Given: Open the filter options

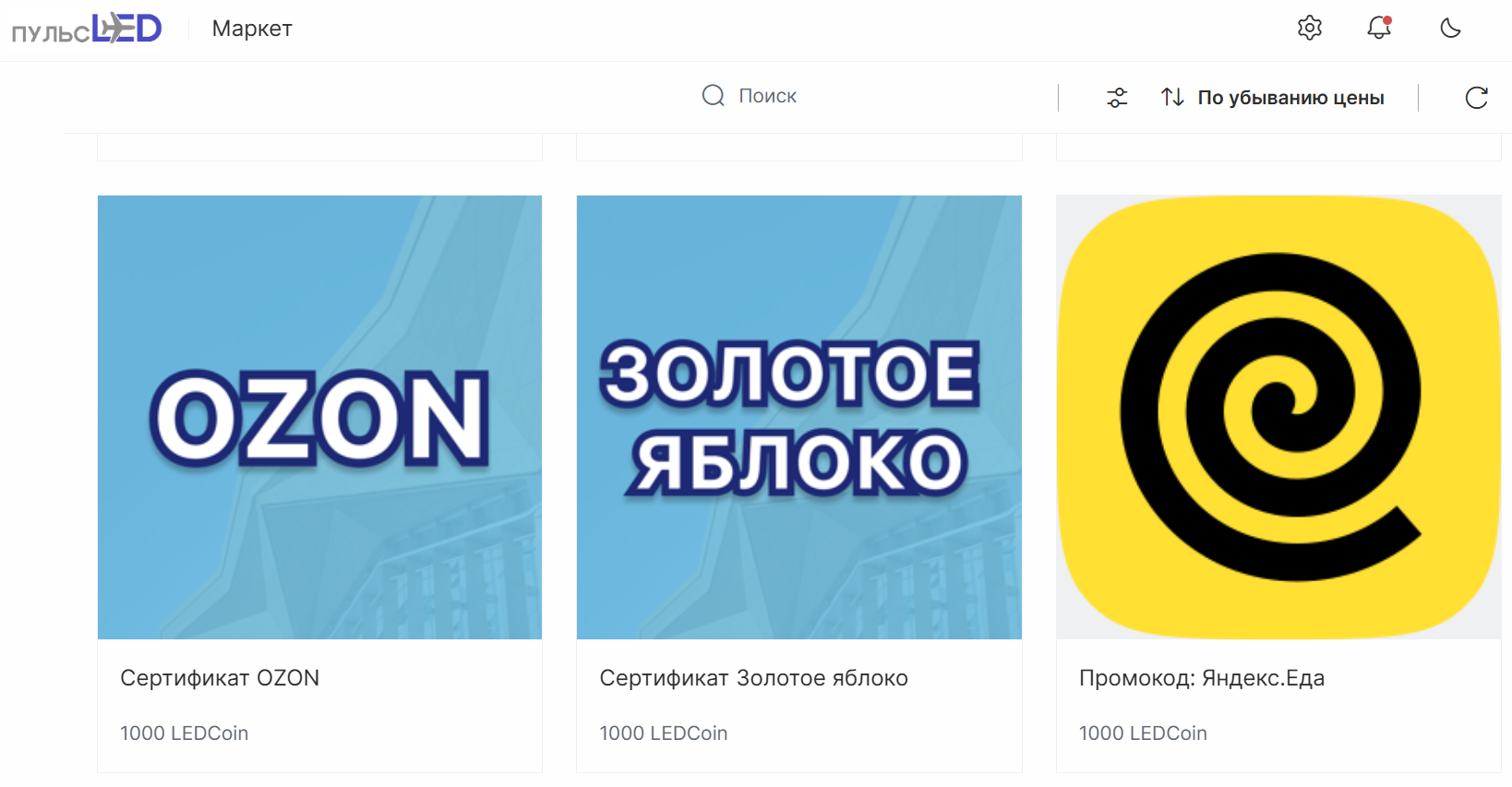Looking at the screenshot, I should tap(1117, 97).
